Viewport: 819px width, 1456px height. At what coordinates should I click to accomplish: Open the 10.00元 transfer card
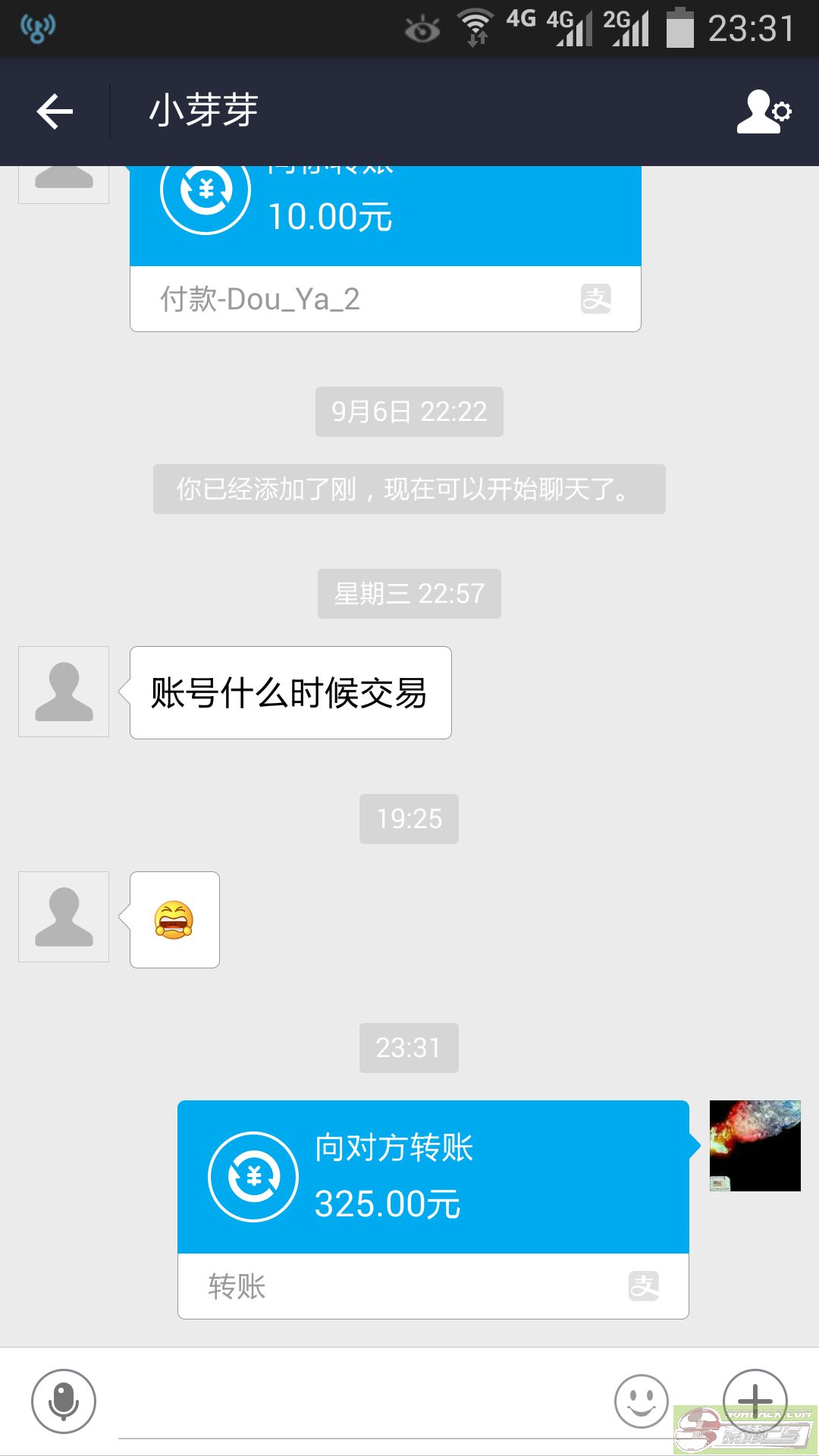click(x=385, y=243)
